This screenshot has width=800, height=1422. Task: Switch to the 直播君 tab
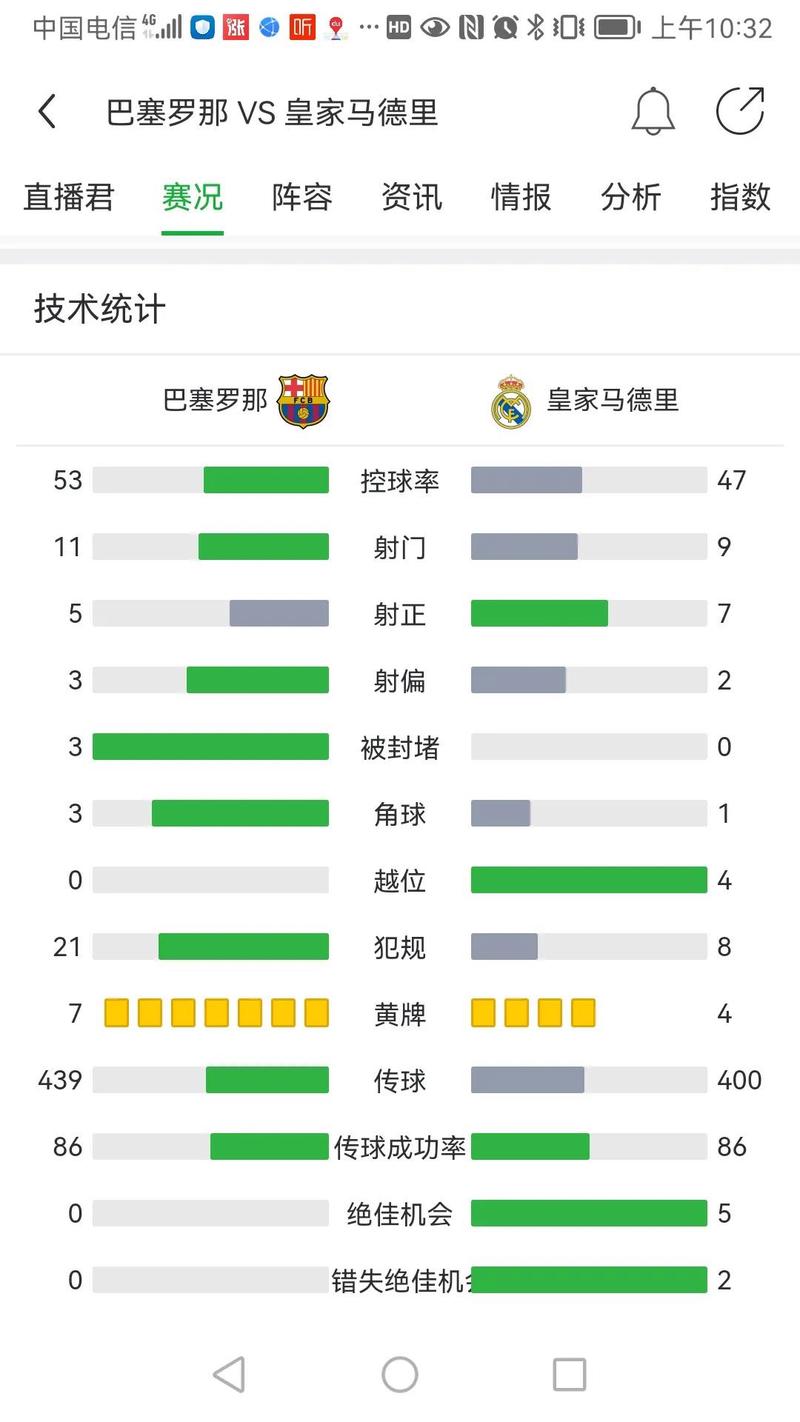pyautogui.click(x=69, y=197)
